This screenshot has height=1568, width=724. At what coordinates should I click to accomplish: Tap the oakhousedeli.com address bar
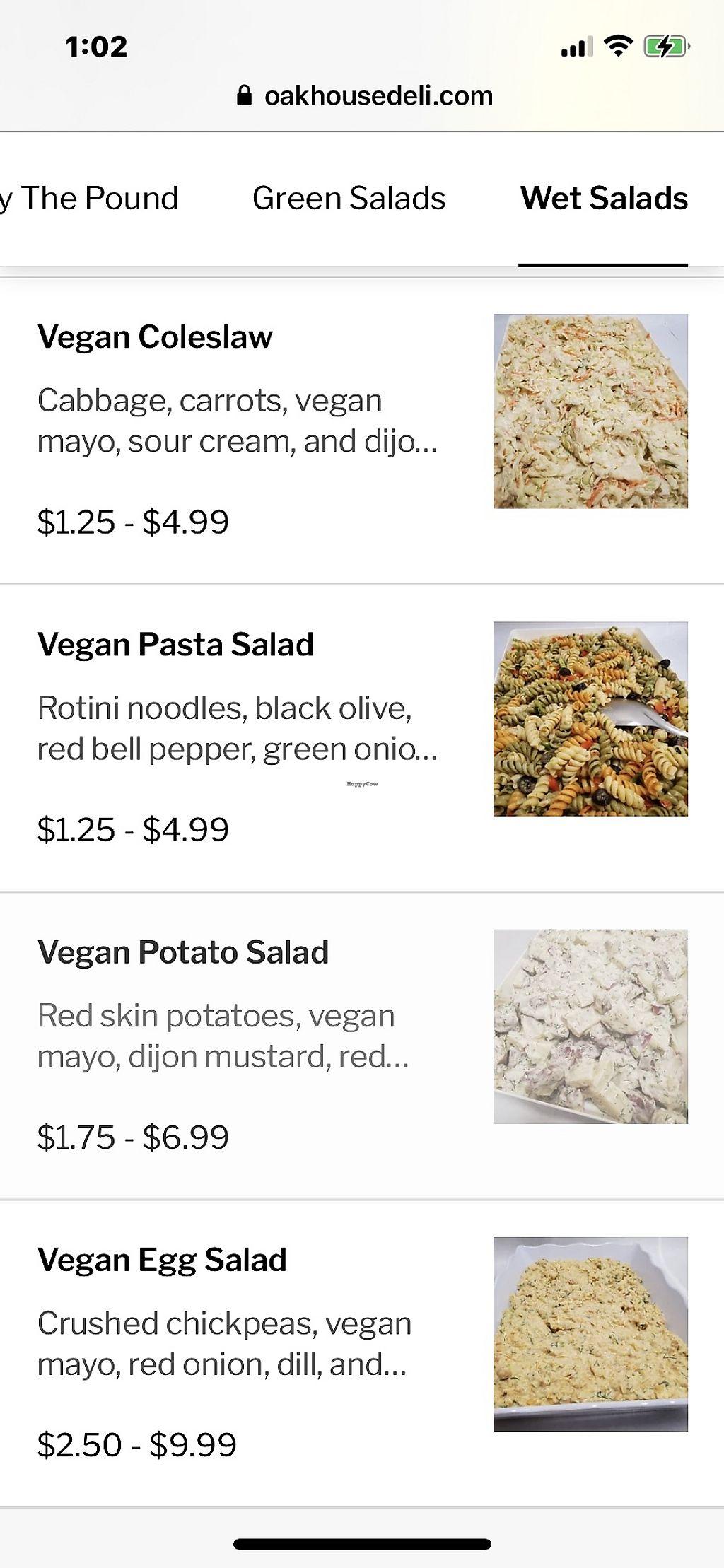(365, 95)
